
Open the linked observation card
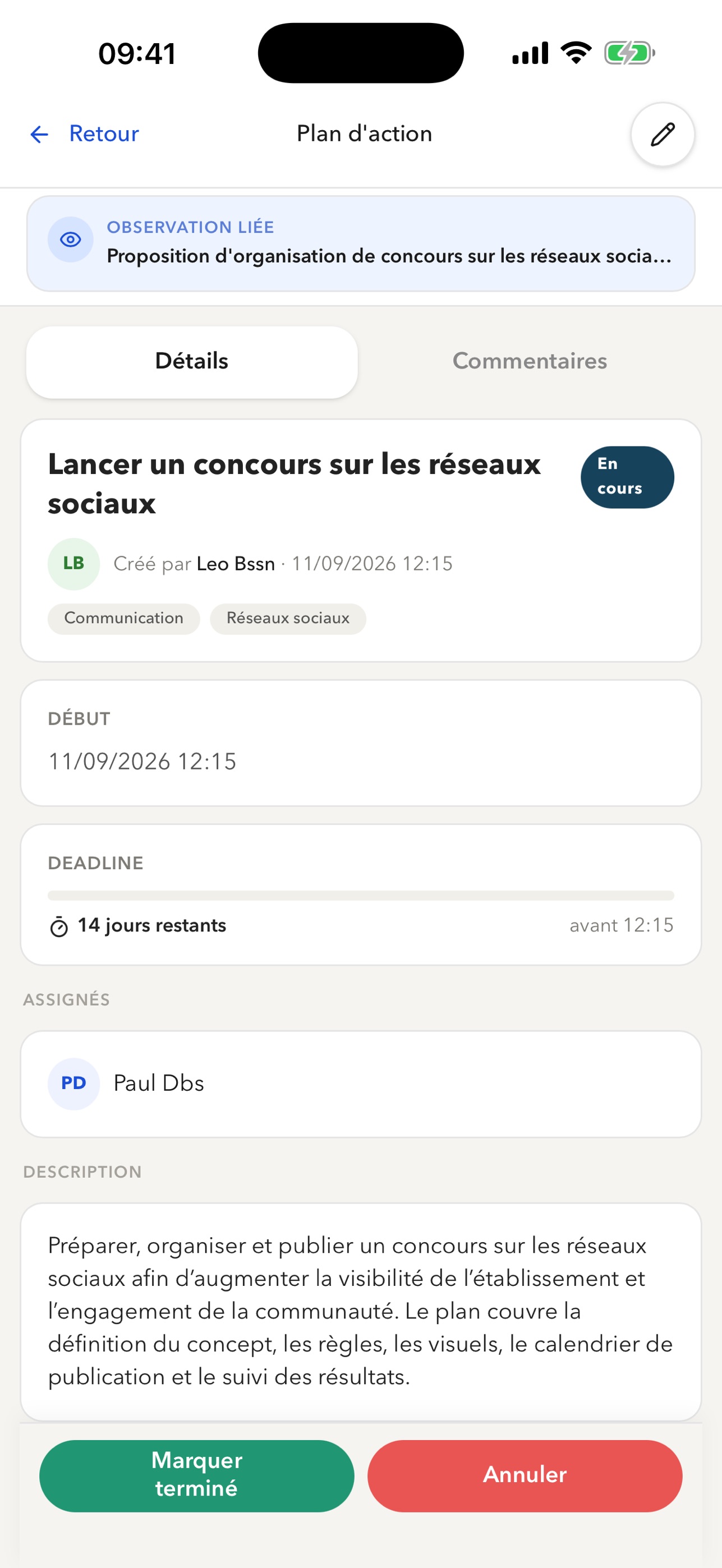pos(361,243)
